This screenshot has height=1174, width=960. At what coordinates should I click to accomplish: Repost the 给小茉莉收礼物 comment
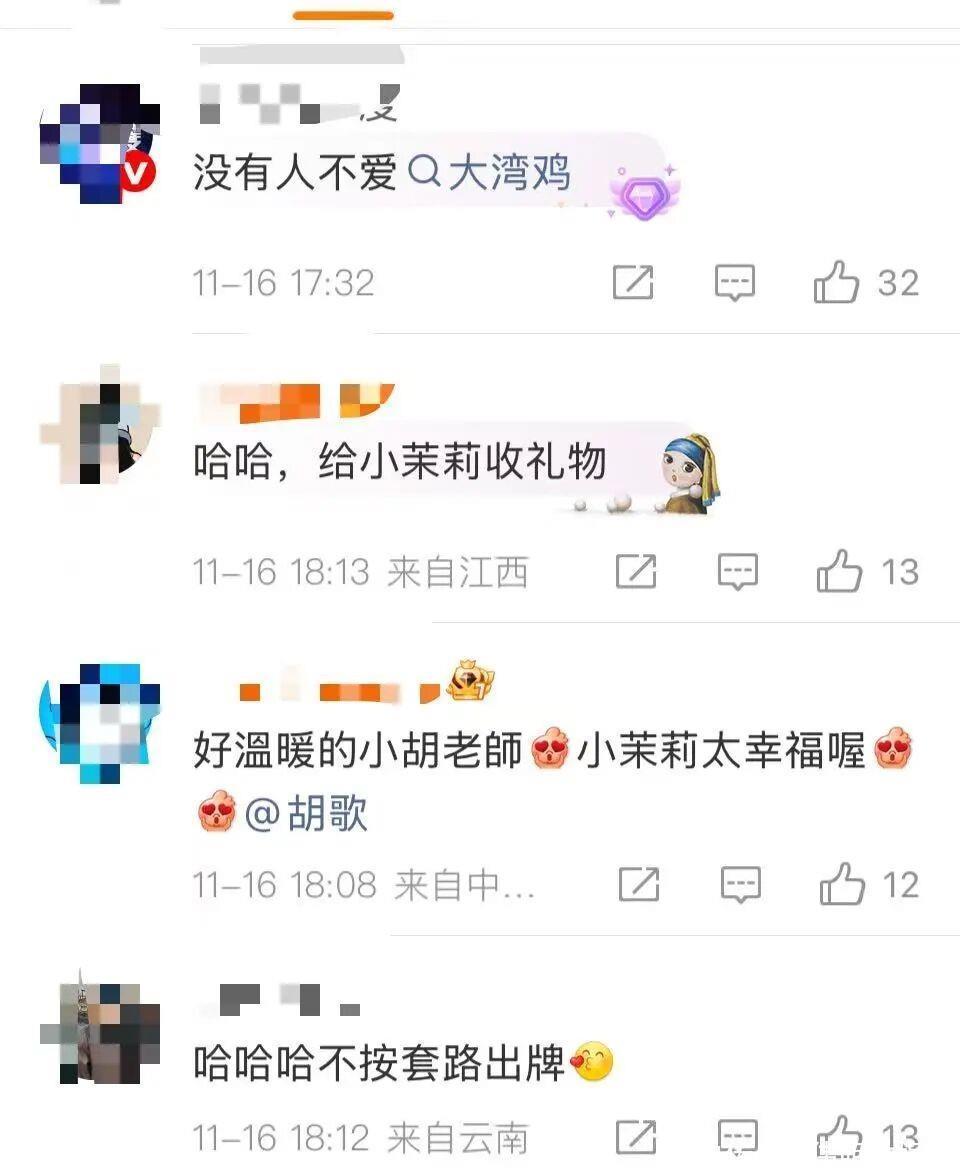pos(636,572)
